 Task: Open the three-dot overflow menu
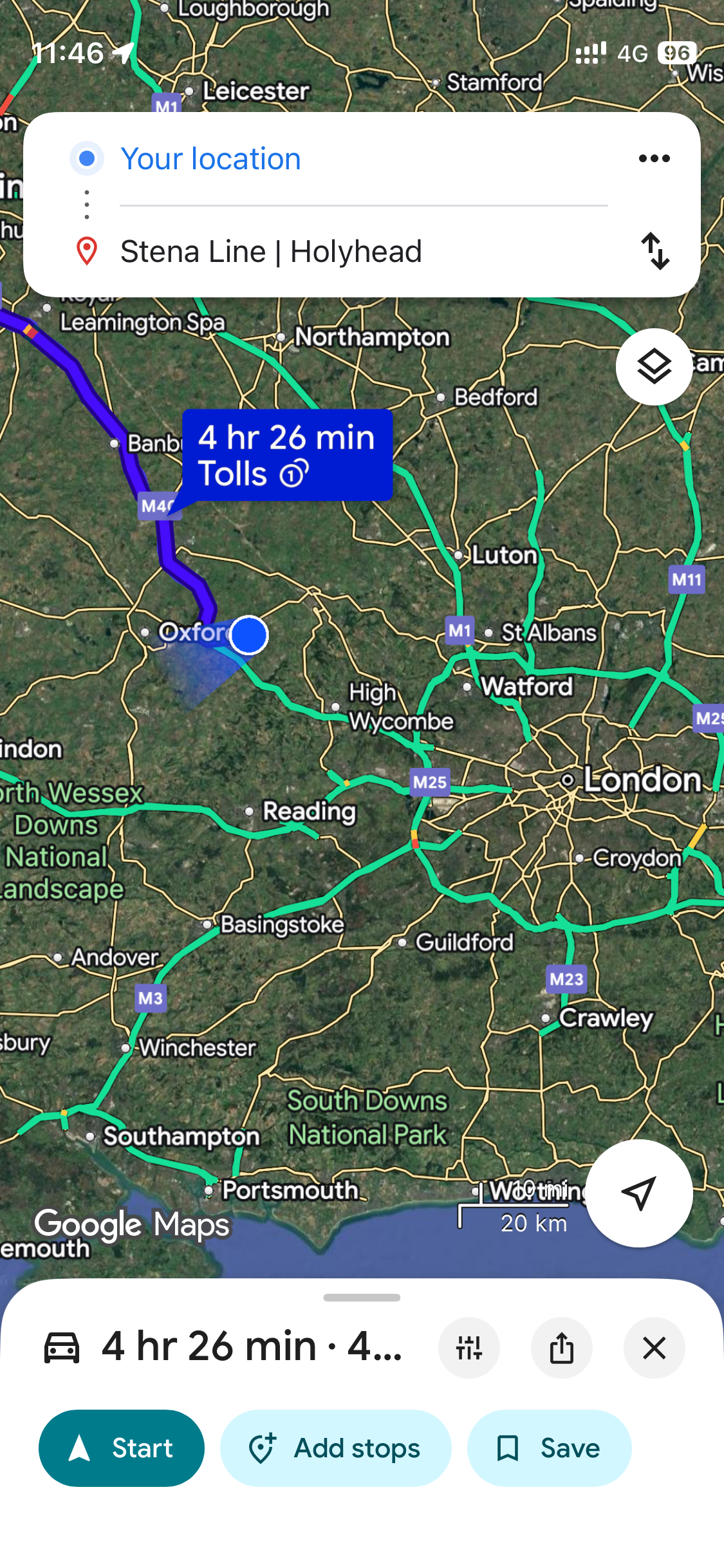tap(654, 158)
